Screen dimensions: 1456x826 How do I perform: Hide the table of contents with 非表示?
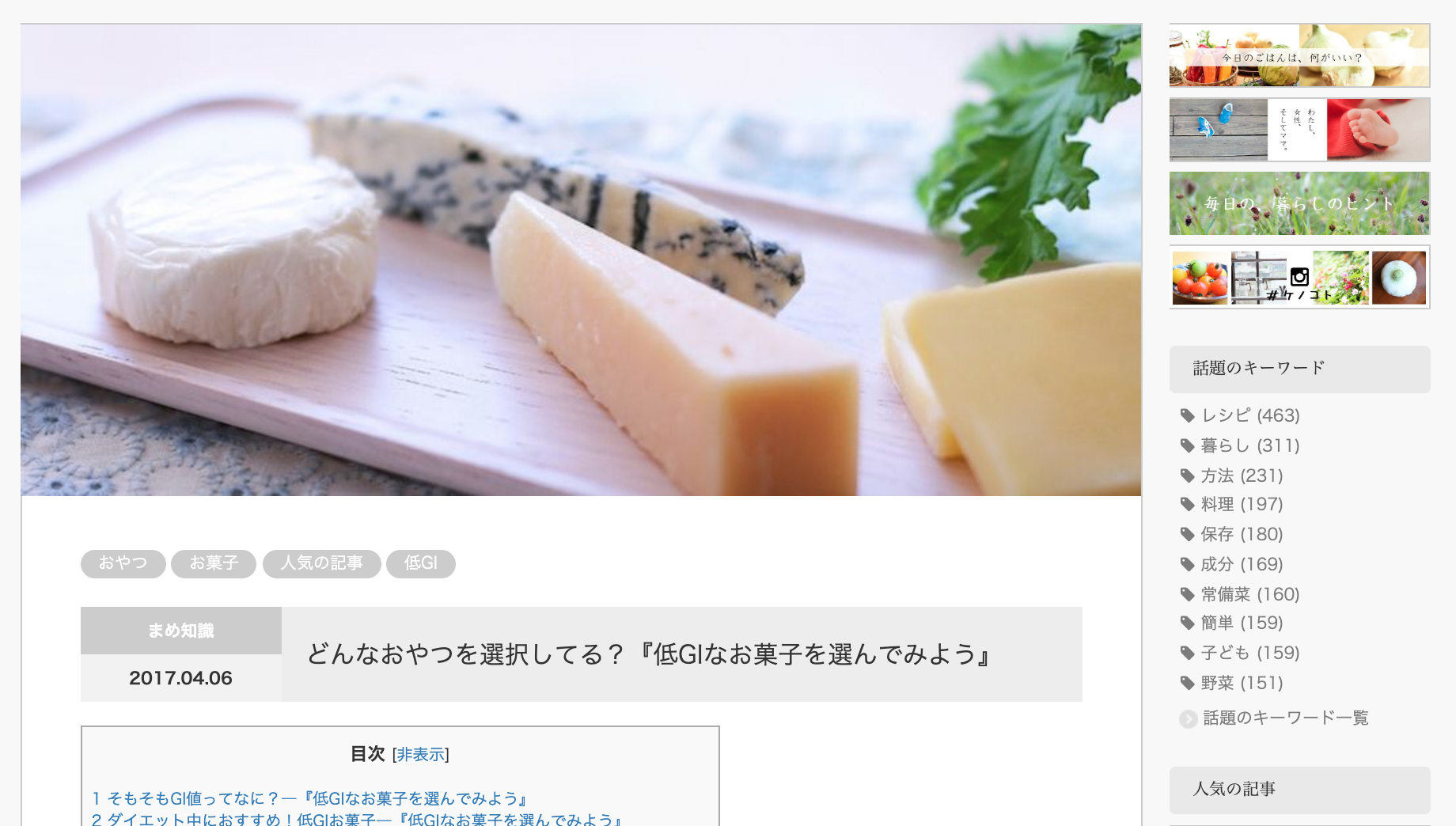420,755
